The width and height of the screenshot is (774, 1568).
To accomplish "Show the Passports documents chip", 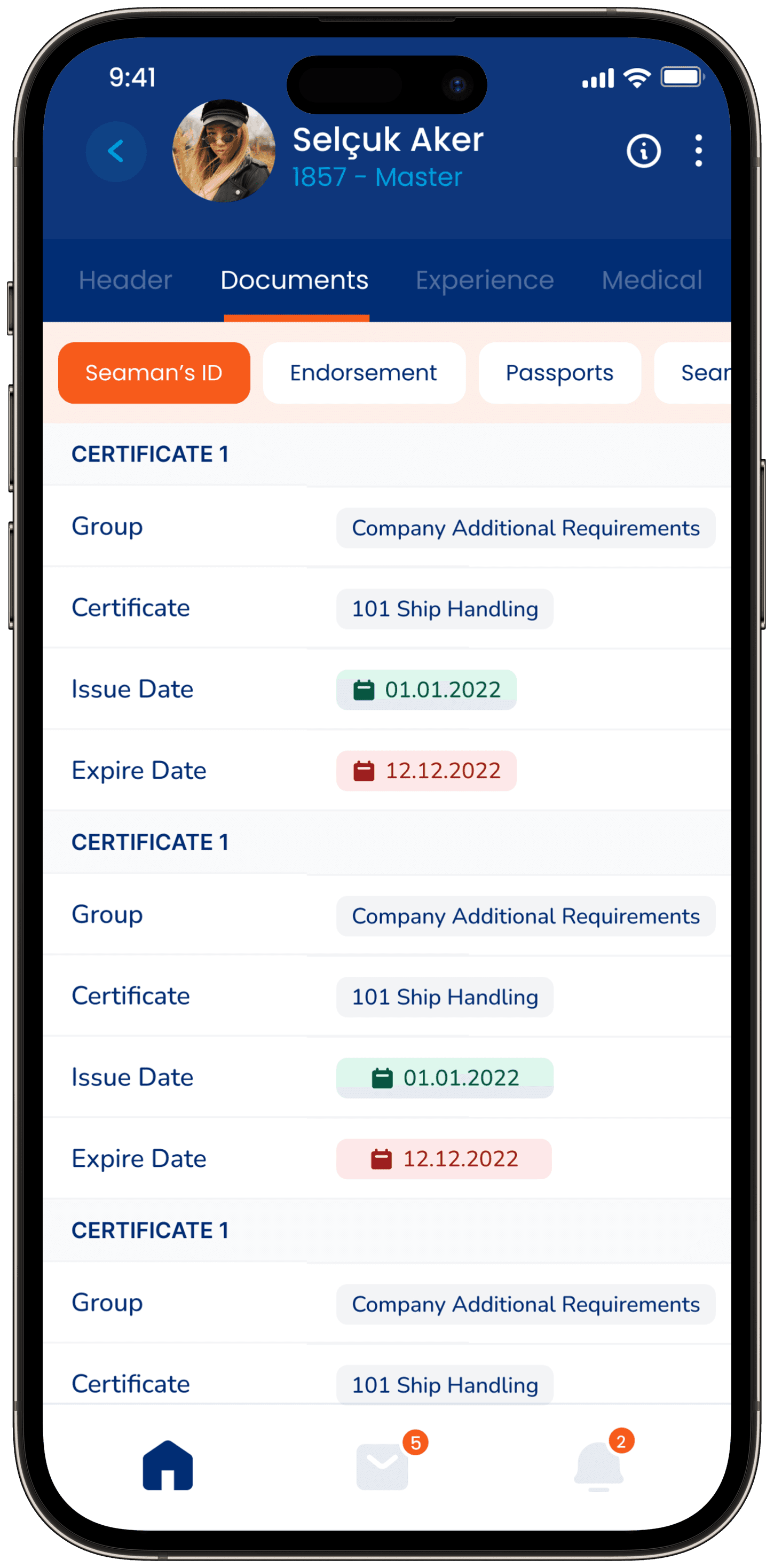I will pos(560,373).
